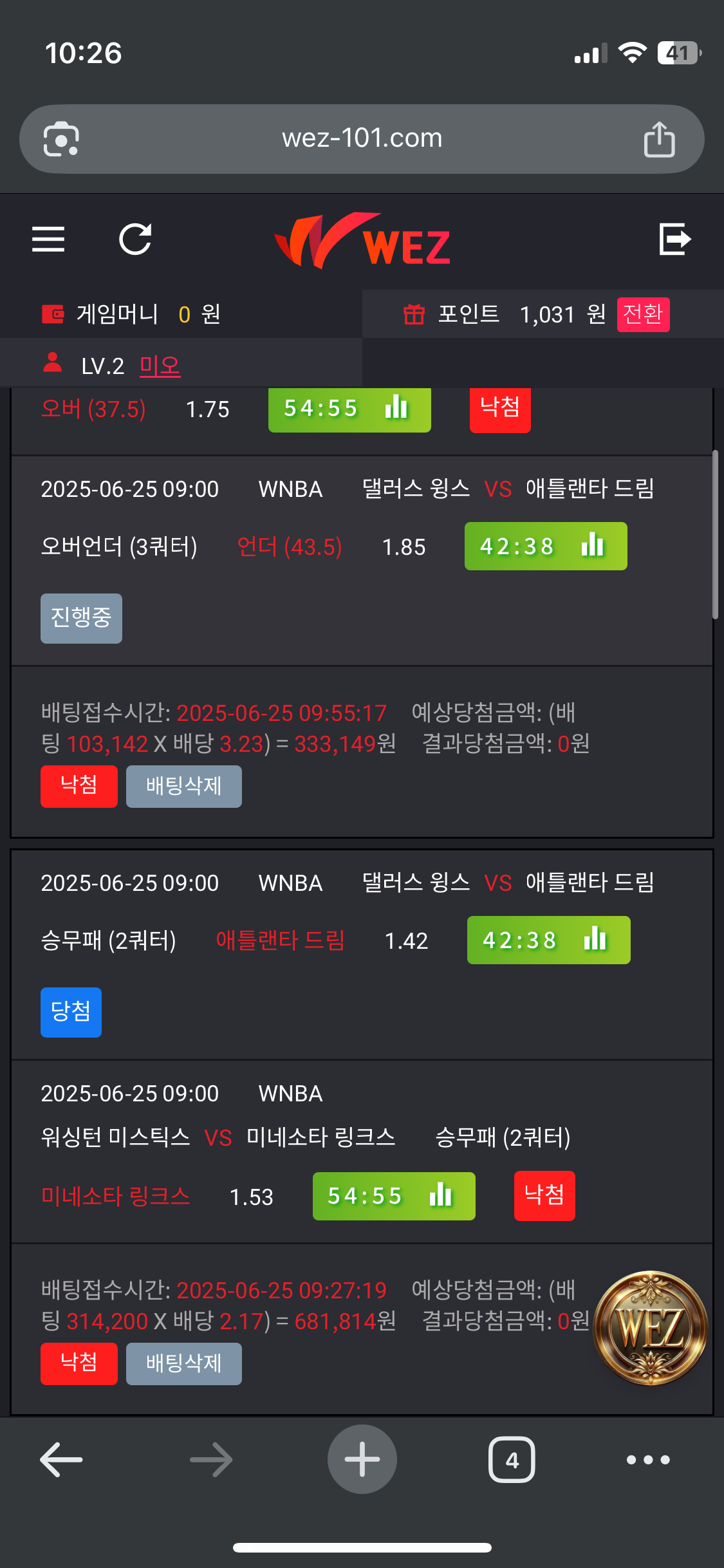Image resolution: width=724 pixels, height=1568 pixels.
Task: View the four open tabs
Action: (x=512, y=1459)
